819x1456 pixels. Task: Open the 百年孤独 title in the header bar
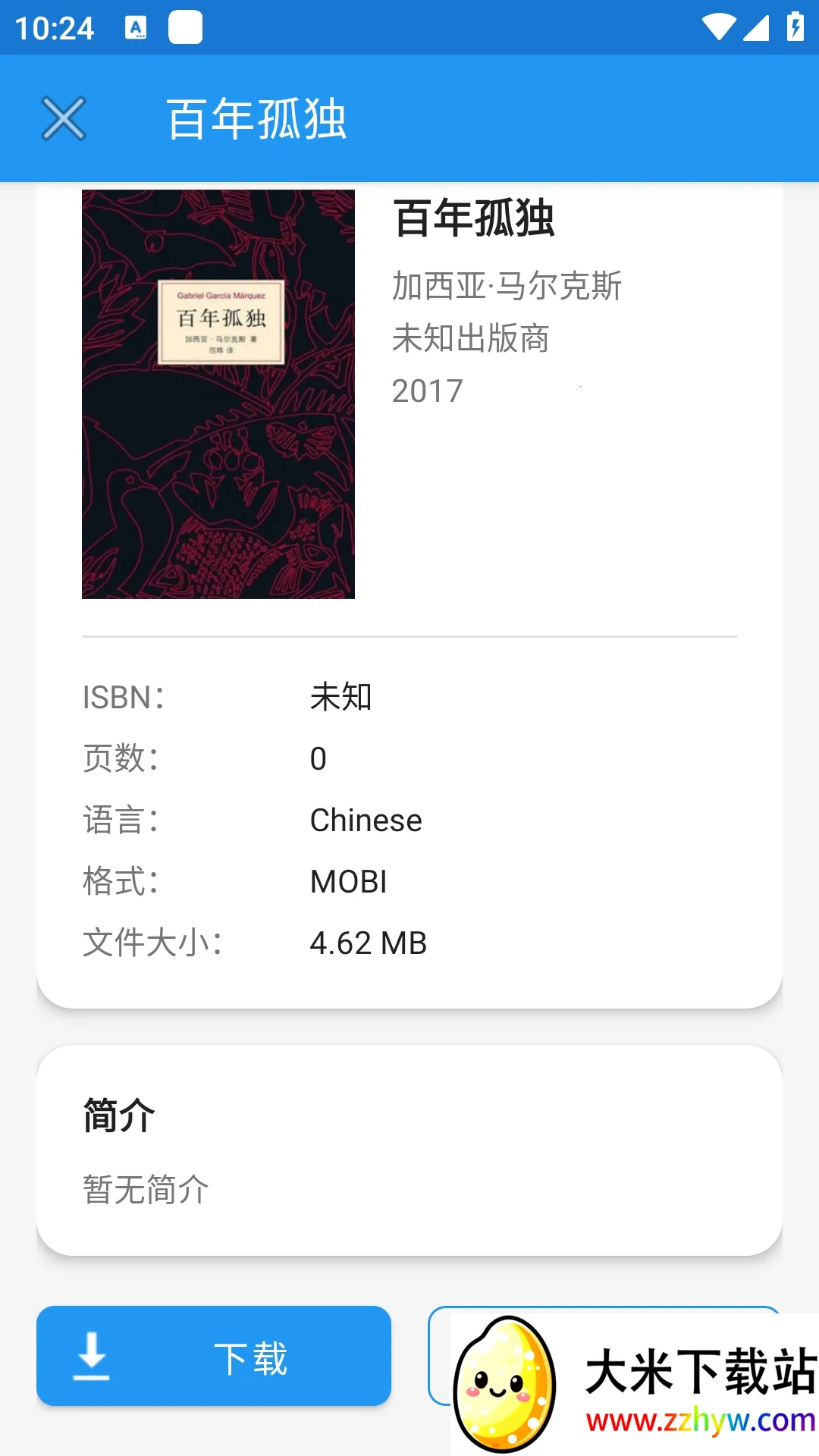pos(256,119)
